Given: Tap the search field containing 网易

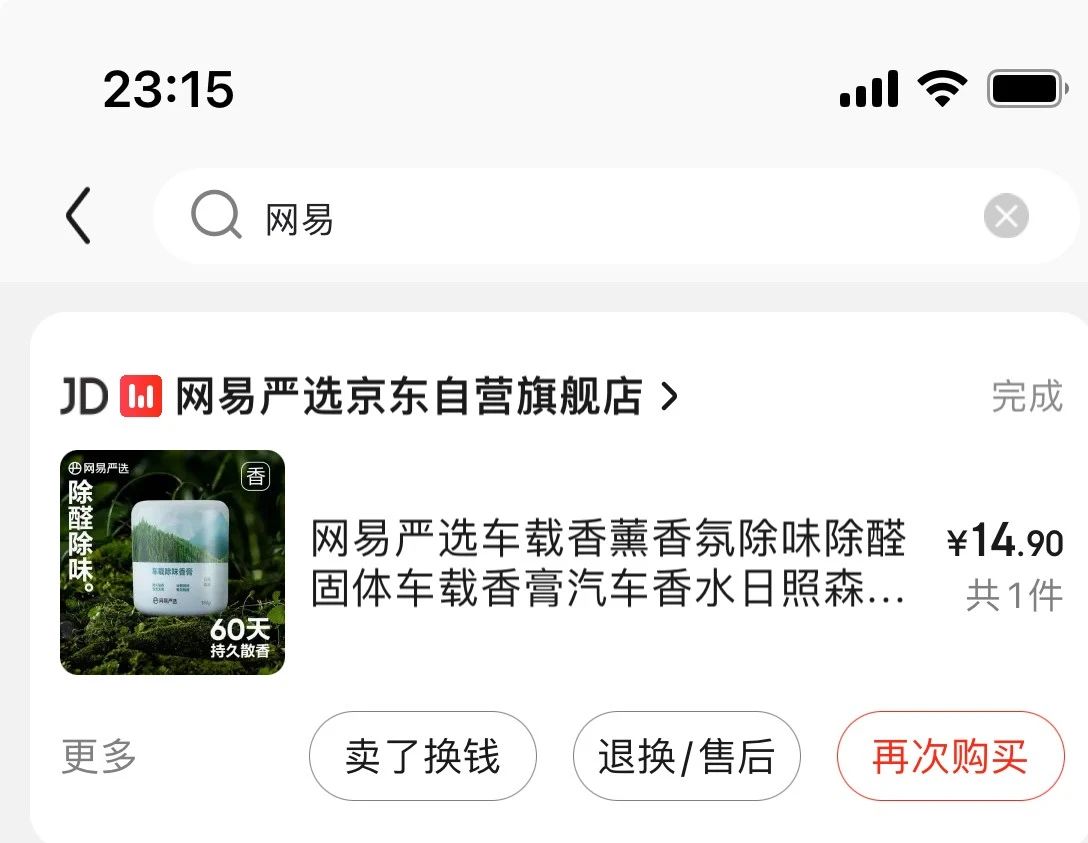Looking at the screenshot, I should (600, 217).
